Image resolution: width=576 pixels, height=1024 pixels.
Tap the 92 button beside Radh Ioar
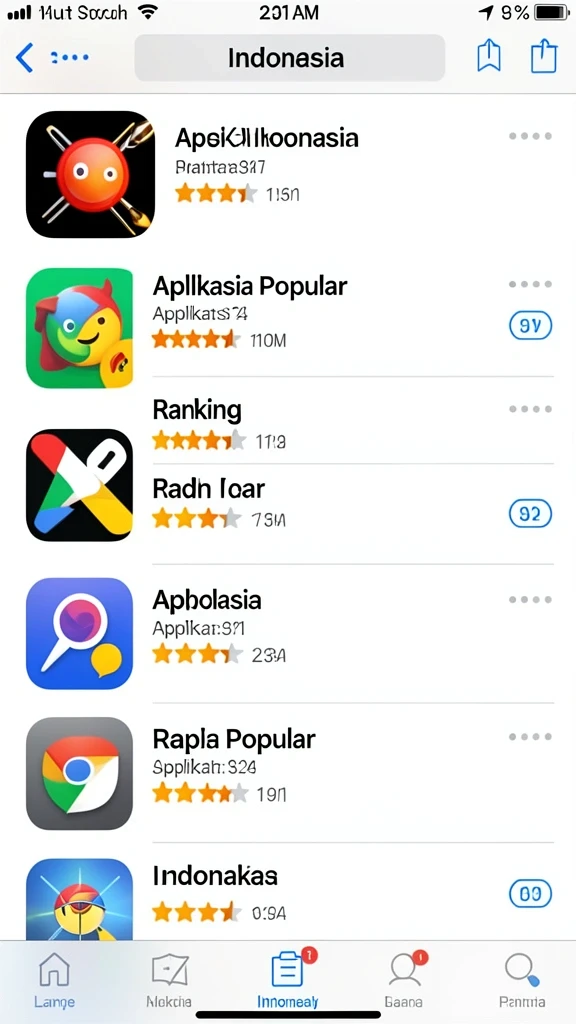(530, 514)
